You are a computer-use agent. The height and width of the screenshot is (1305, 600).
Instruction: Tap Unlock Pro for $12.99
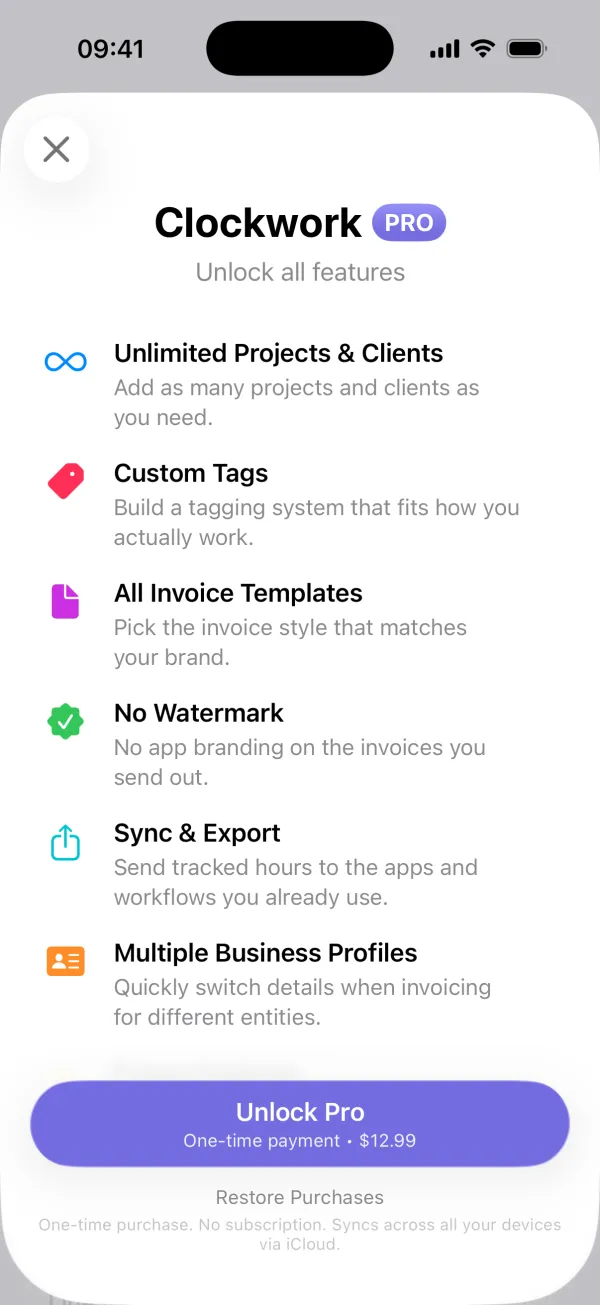300,1124
